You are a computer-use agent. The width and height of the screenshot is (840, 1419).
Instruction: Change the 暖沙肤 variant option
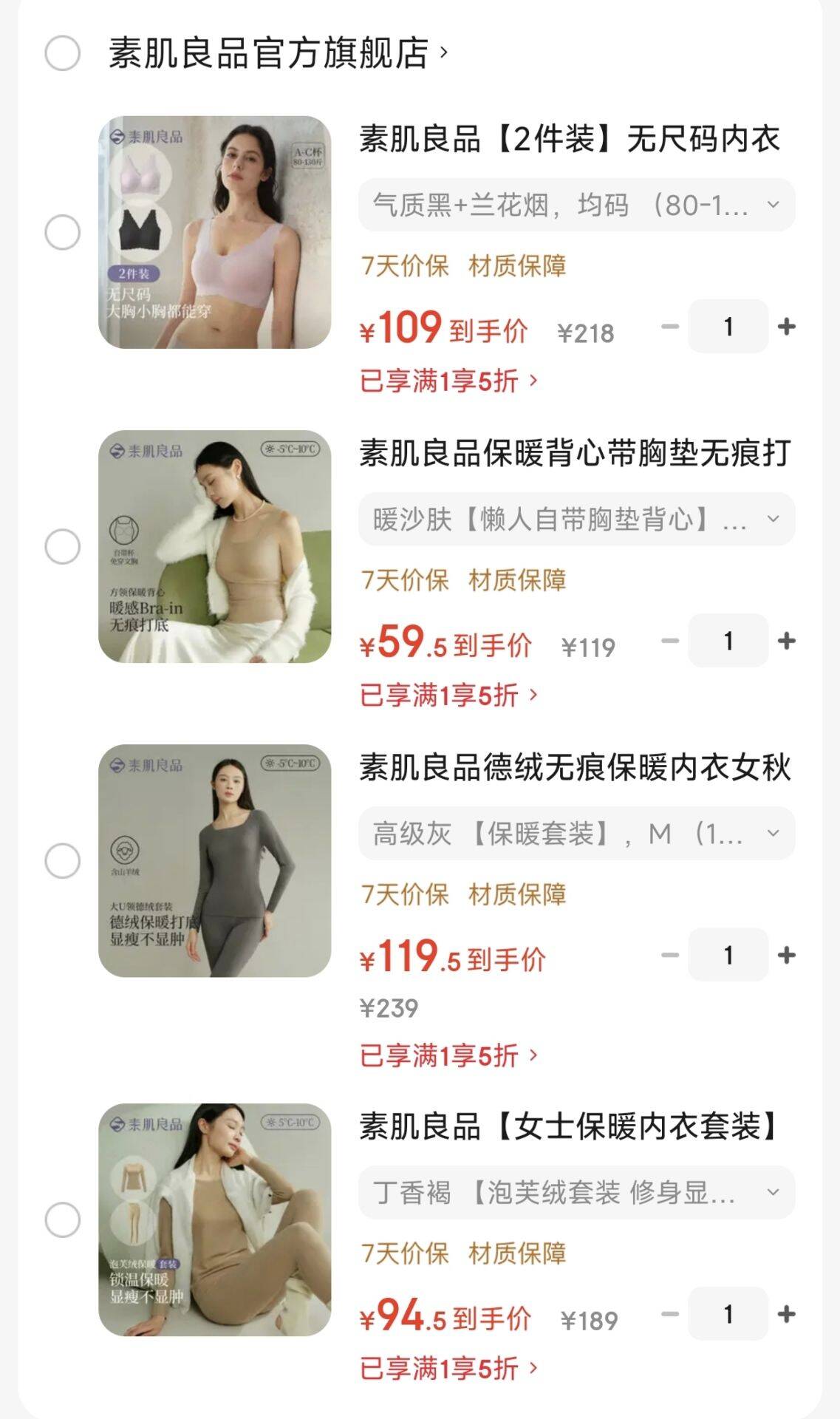click(576, 520)
